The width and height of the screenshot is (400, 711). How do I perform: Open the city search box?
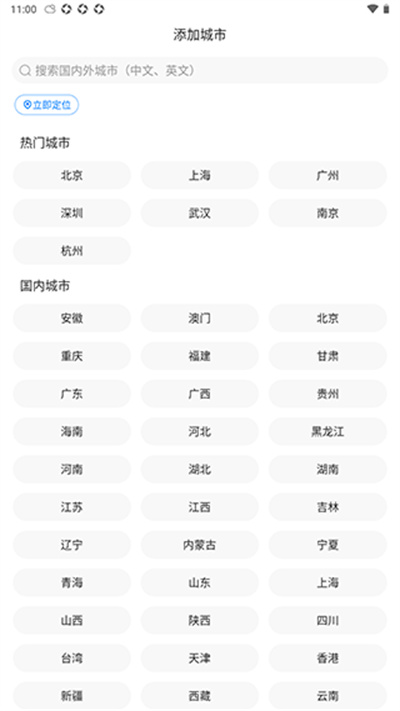(x=200, y=70)
